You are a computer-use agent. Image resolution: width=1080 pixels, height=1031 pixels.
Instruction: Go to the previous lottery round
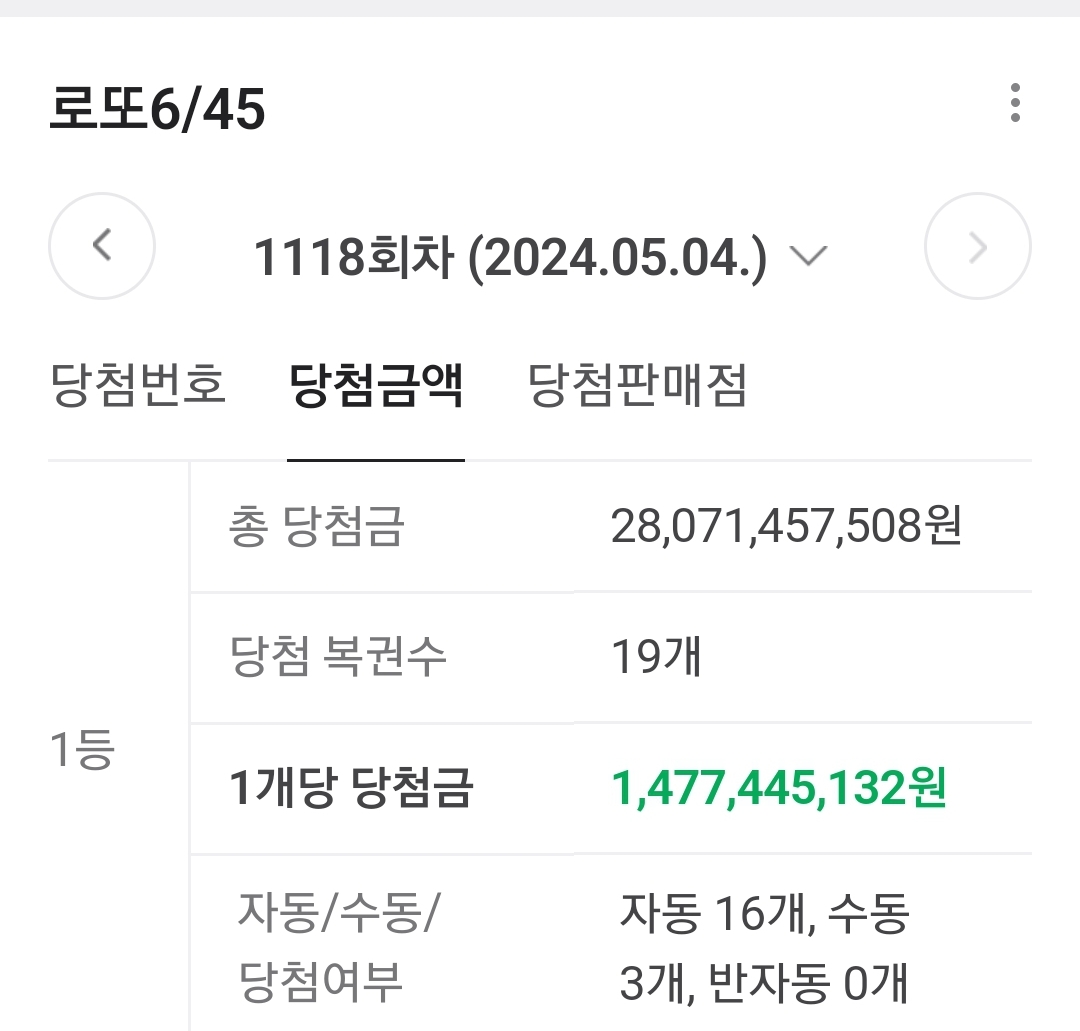102,246
